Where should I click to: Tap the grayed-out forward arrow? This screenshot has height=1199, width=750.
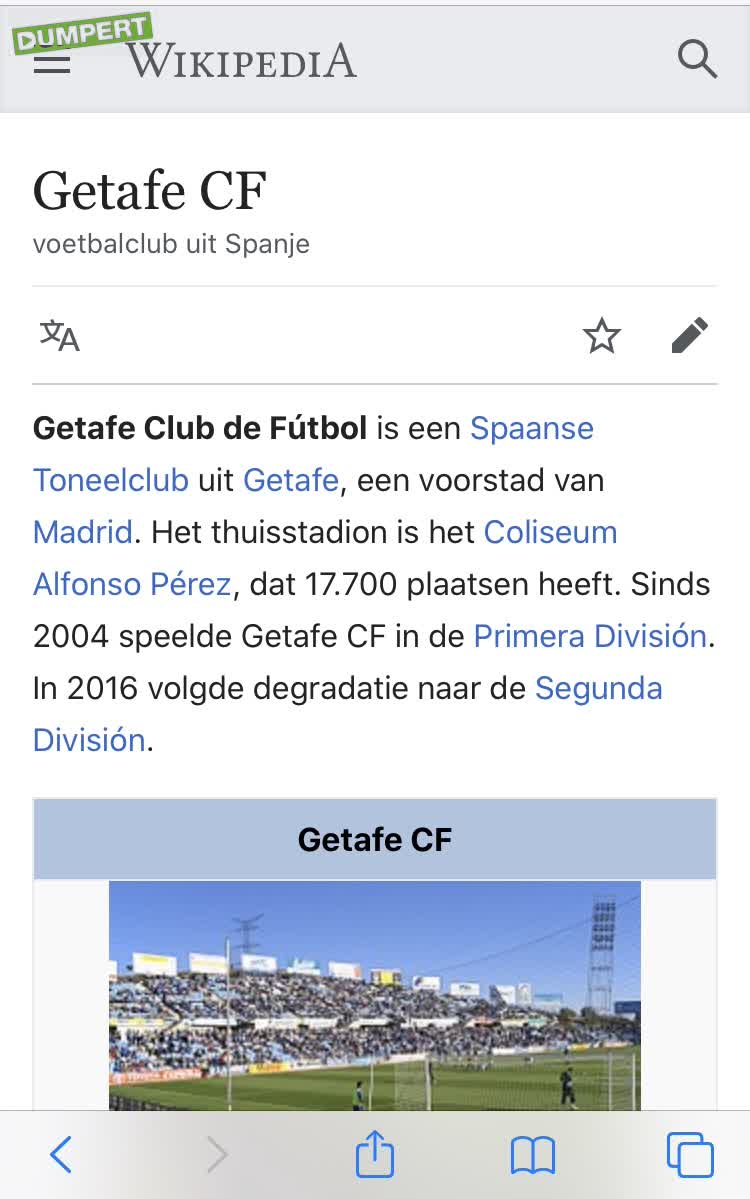click(217, 1155)
